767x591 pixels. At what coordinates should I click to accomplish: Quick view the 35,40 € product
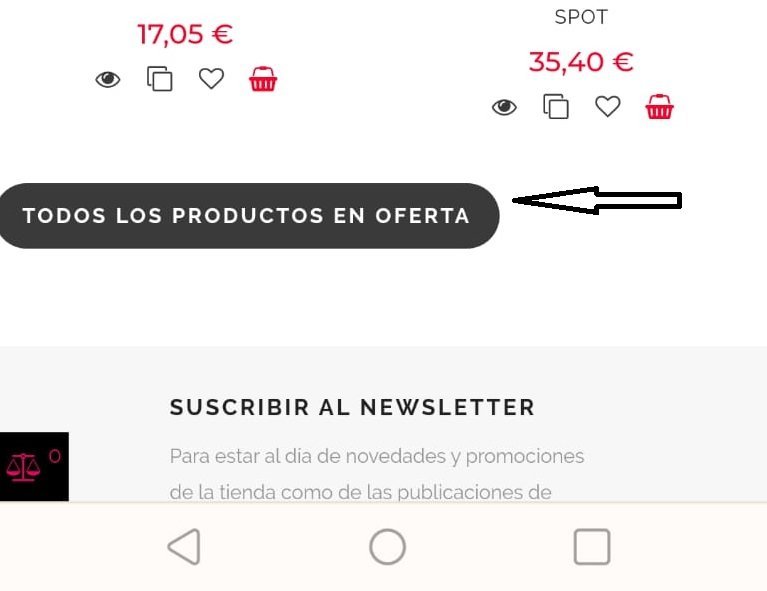504,107
